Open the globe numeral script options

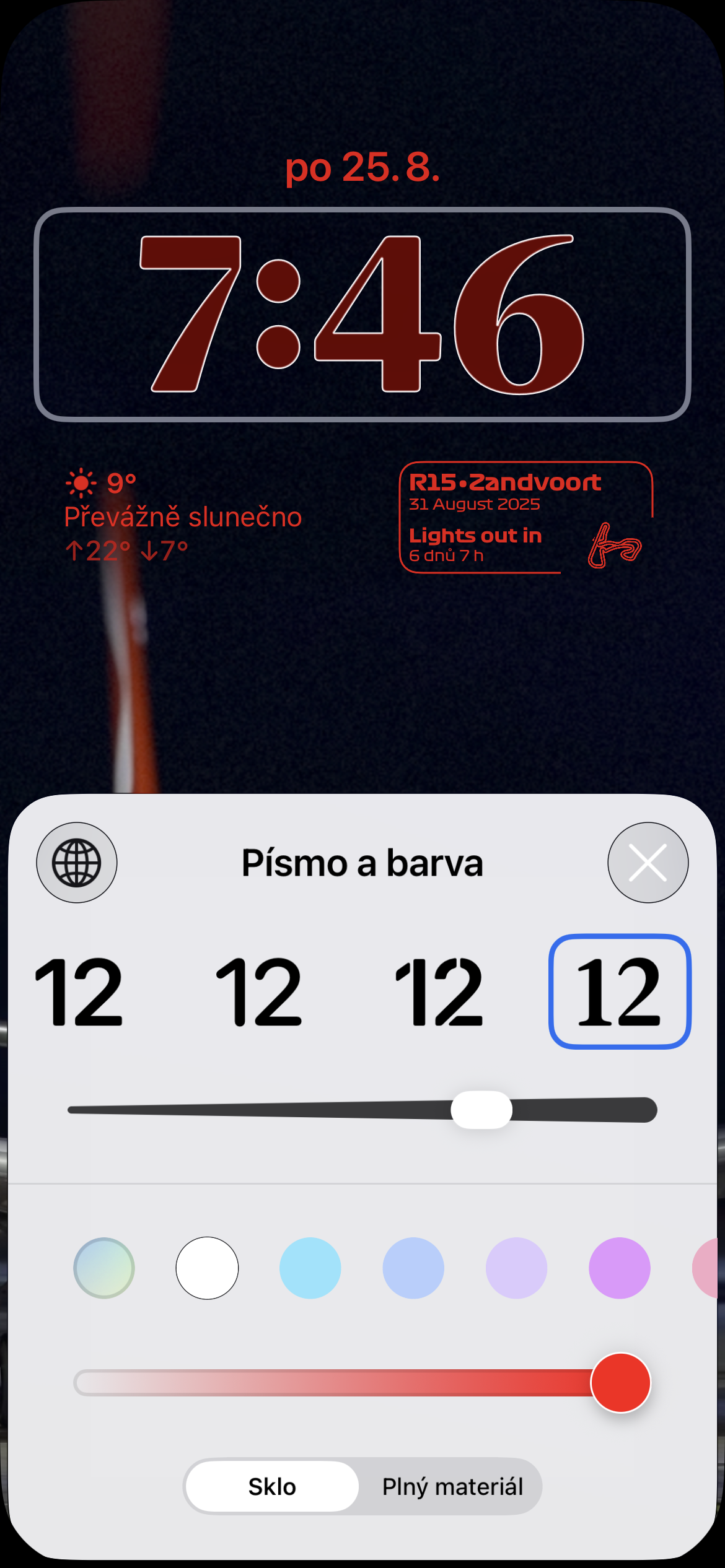[77, 863]
